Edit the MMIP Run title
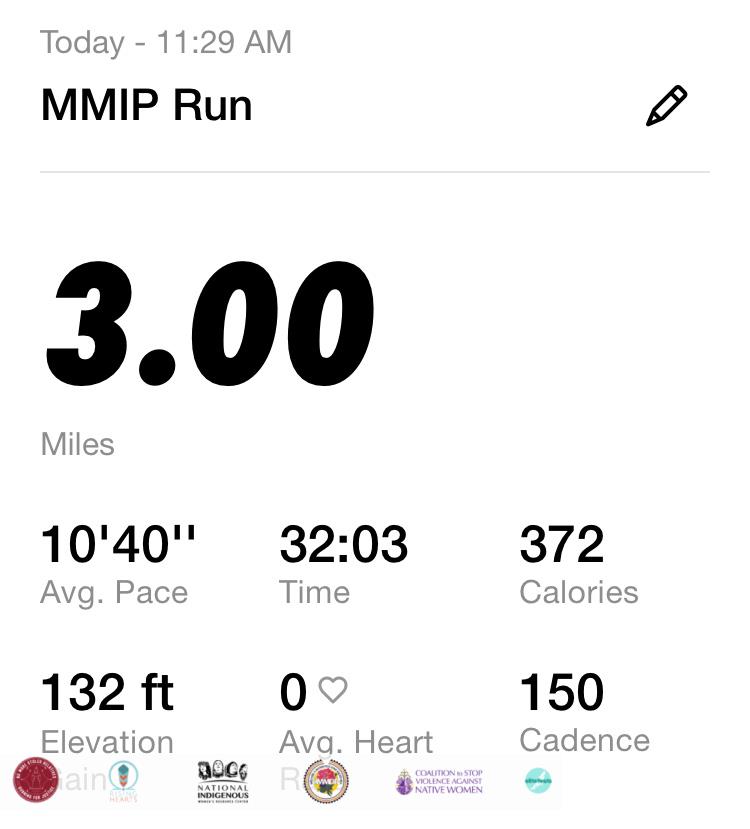Screen dimensions: 750x829 (666, 106)
